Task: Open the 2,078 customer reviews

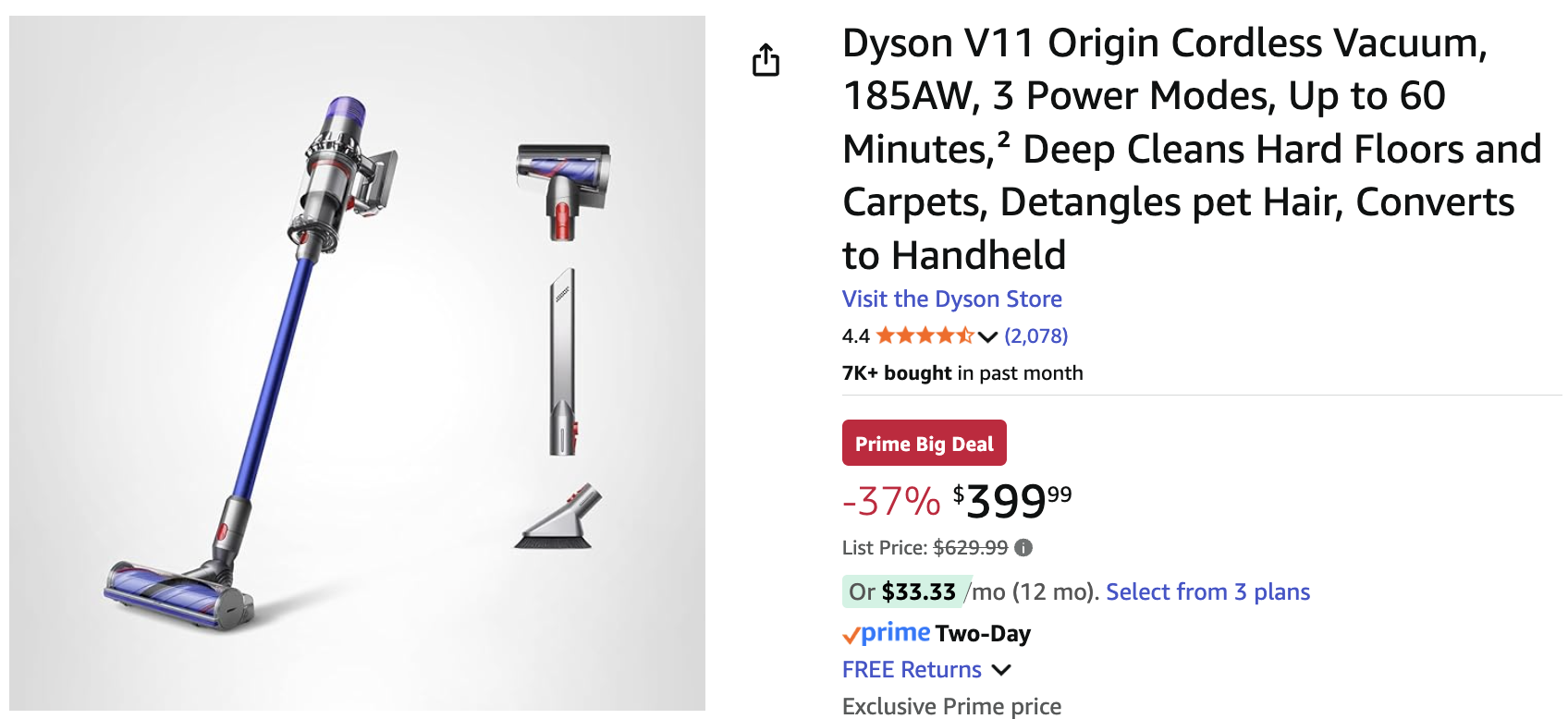Action: coord(1035,336)
